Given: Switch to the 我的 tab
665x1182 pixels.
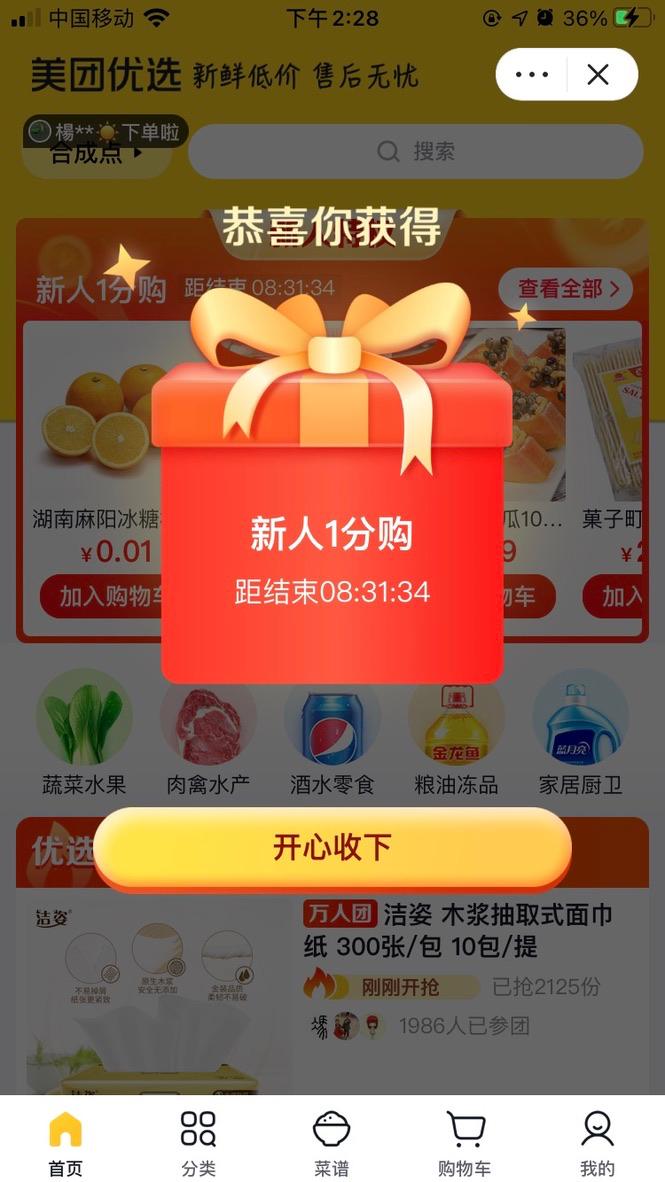Looking at the screenshot, I should tap(597, 1143).
